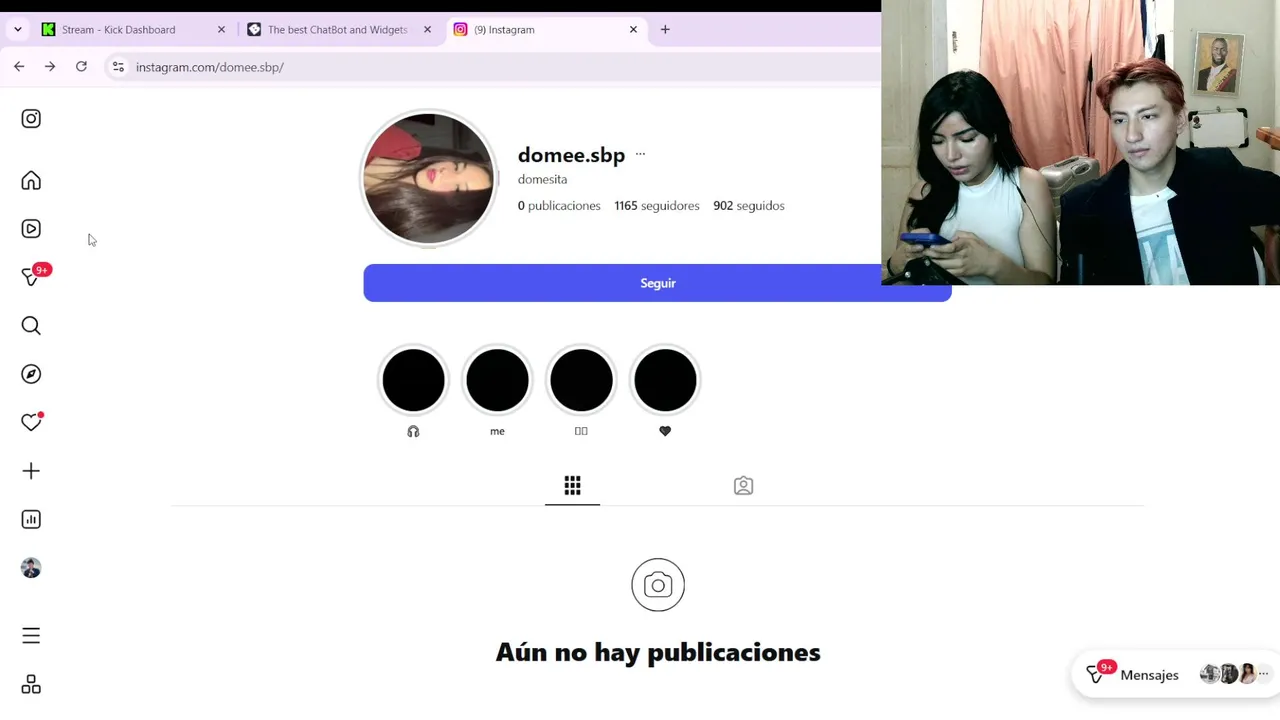Open direct messages in the sidebar
This screenshot has height=720, width=1280.
click(31, 277)
